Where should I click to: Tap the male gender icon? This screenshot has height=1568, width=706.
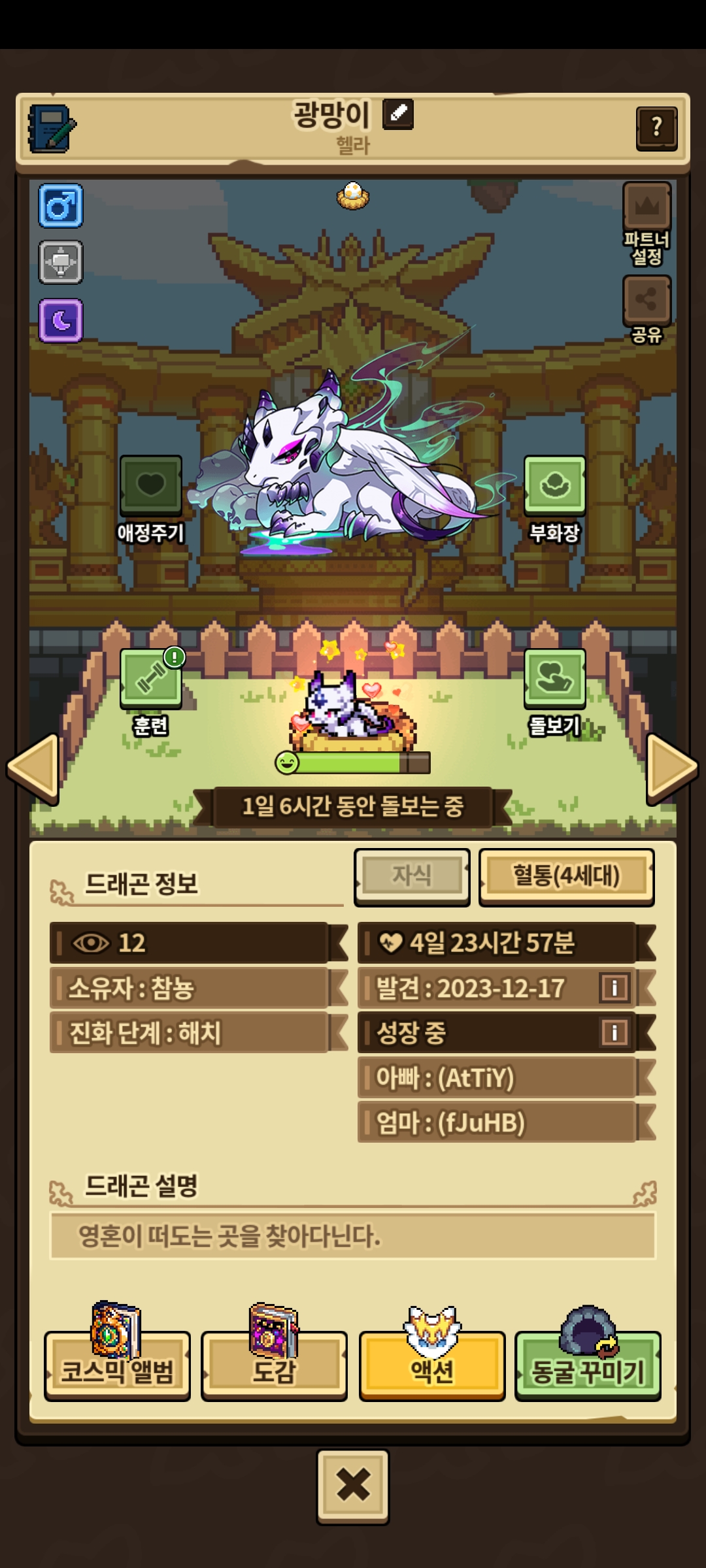click(61, 206)
